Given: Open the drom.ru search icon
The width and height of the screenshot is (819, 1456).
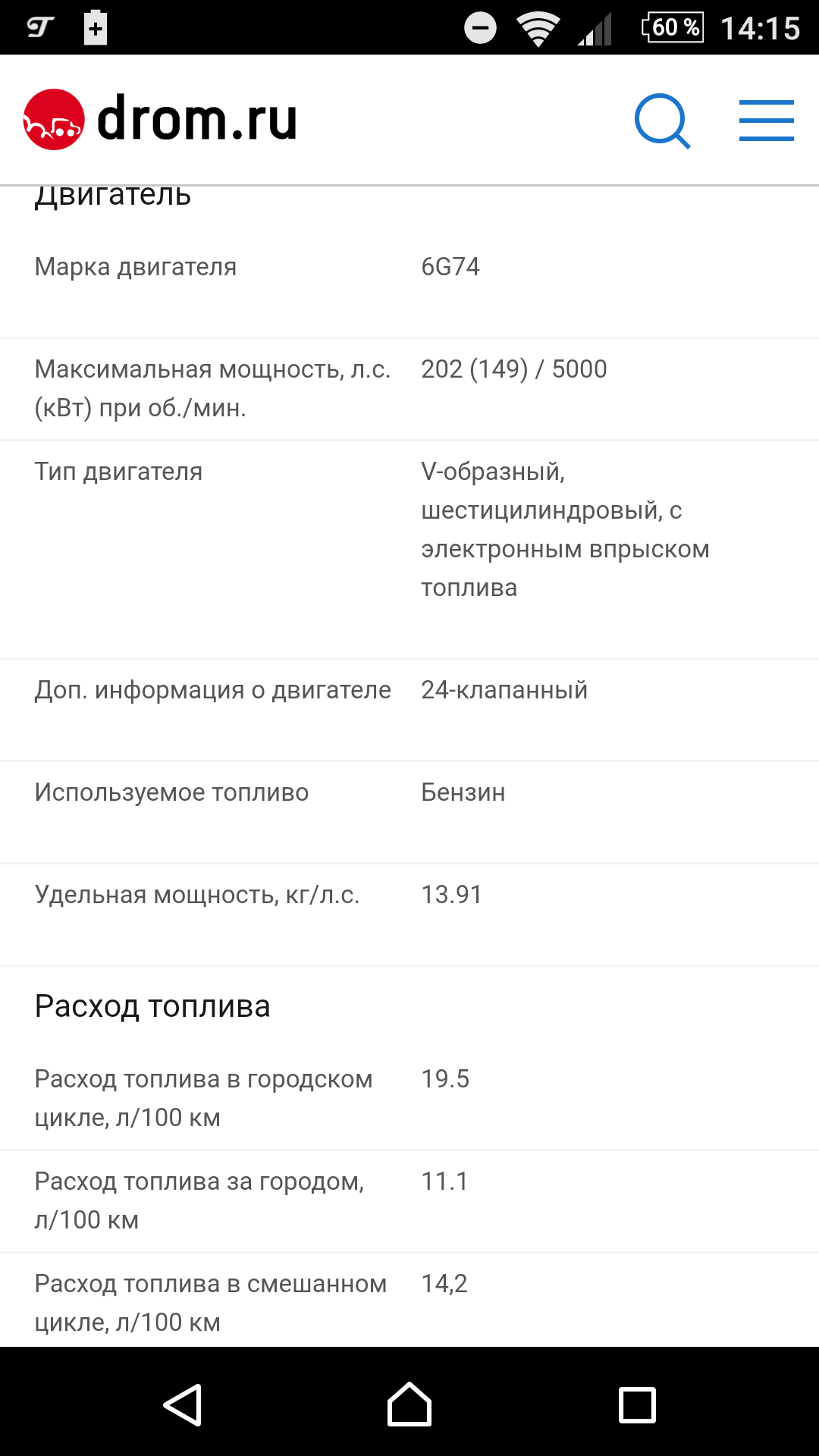Looking at the screenshot, I should pos(662,121).
